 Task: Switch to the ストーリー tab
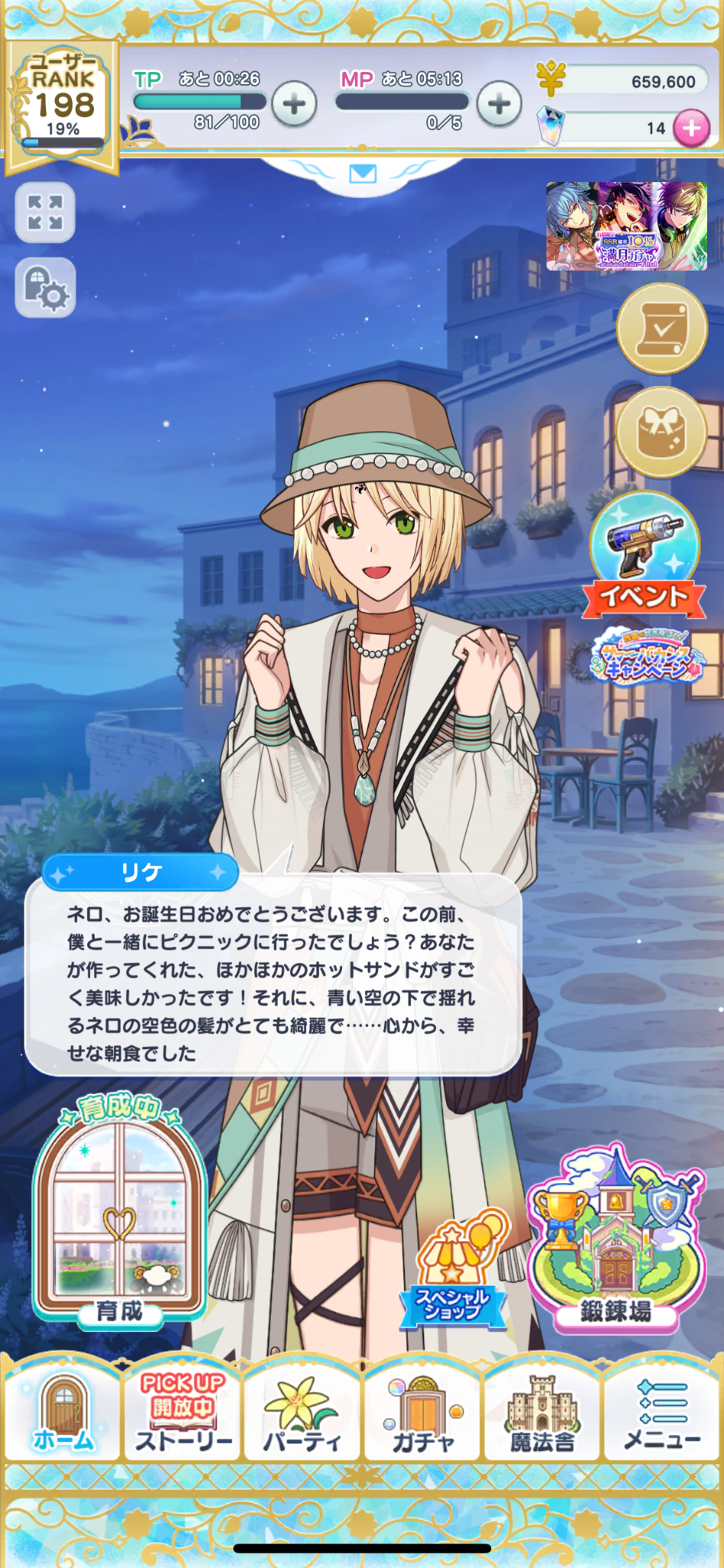(183, 1414)
